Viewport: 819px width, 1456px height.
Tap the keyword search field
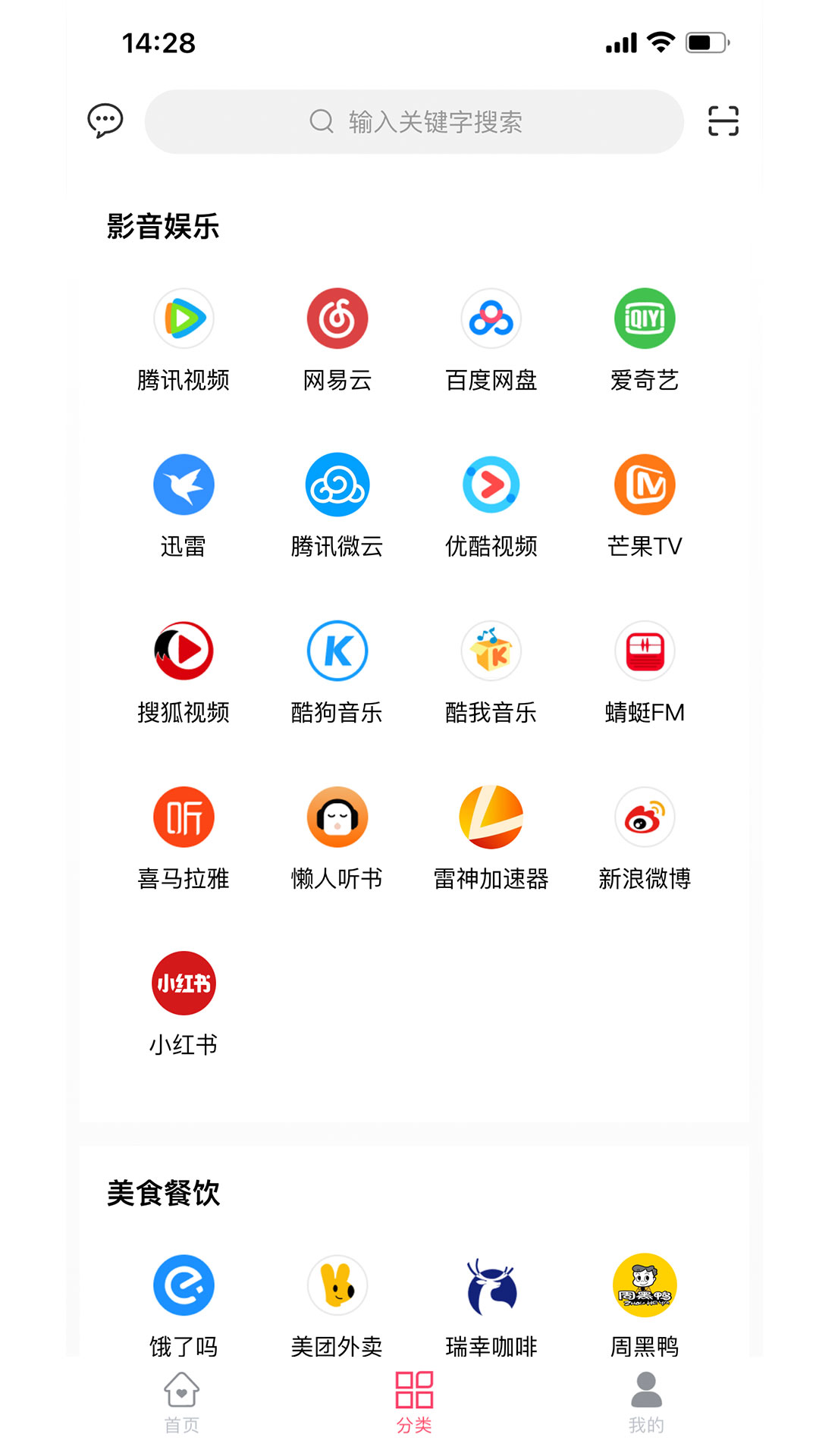414,121
